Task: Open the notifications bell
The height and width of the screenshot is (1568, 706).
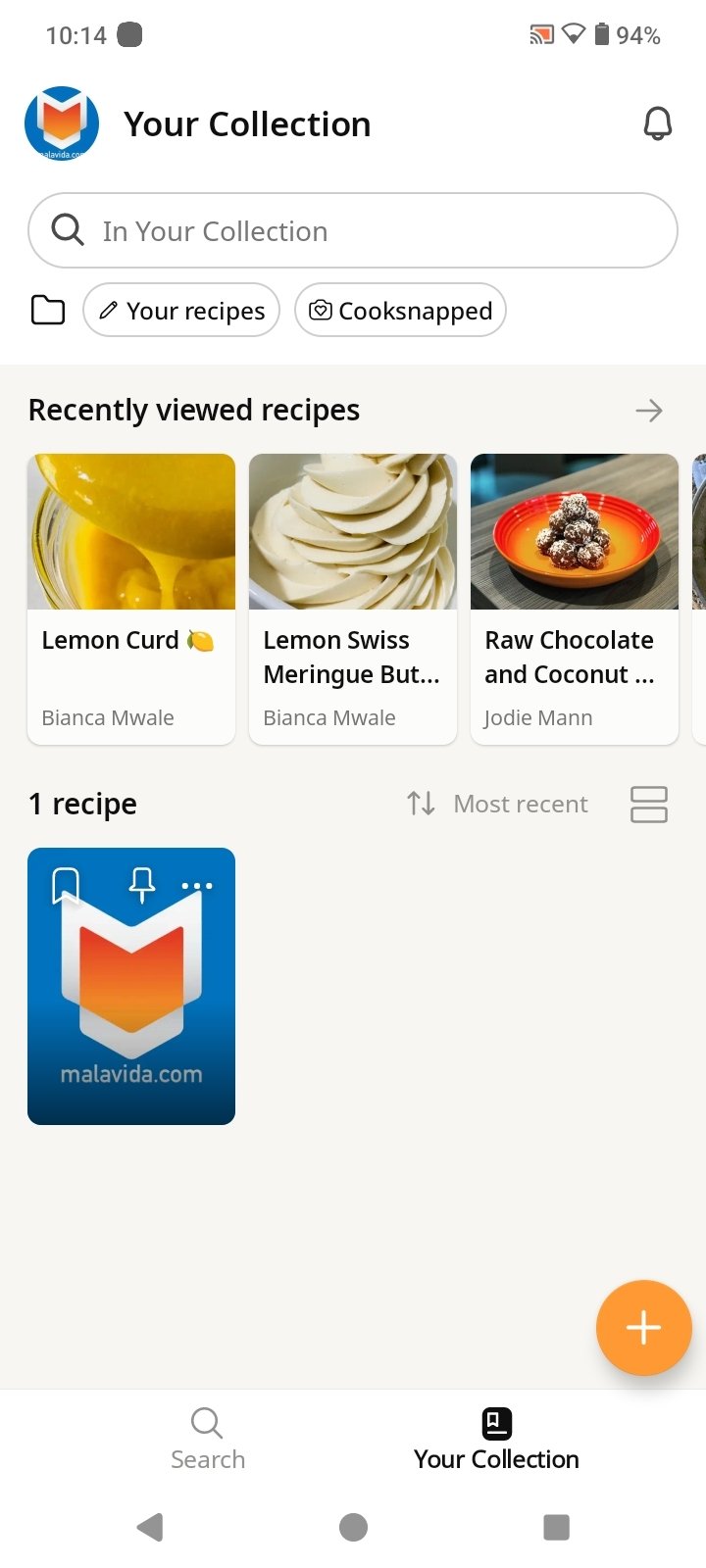Action: pos(657,124)
